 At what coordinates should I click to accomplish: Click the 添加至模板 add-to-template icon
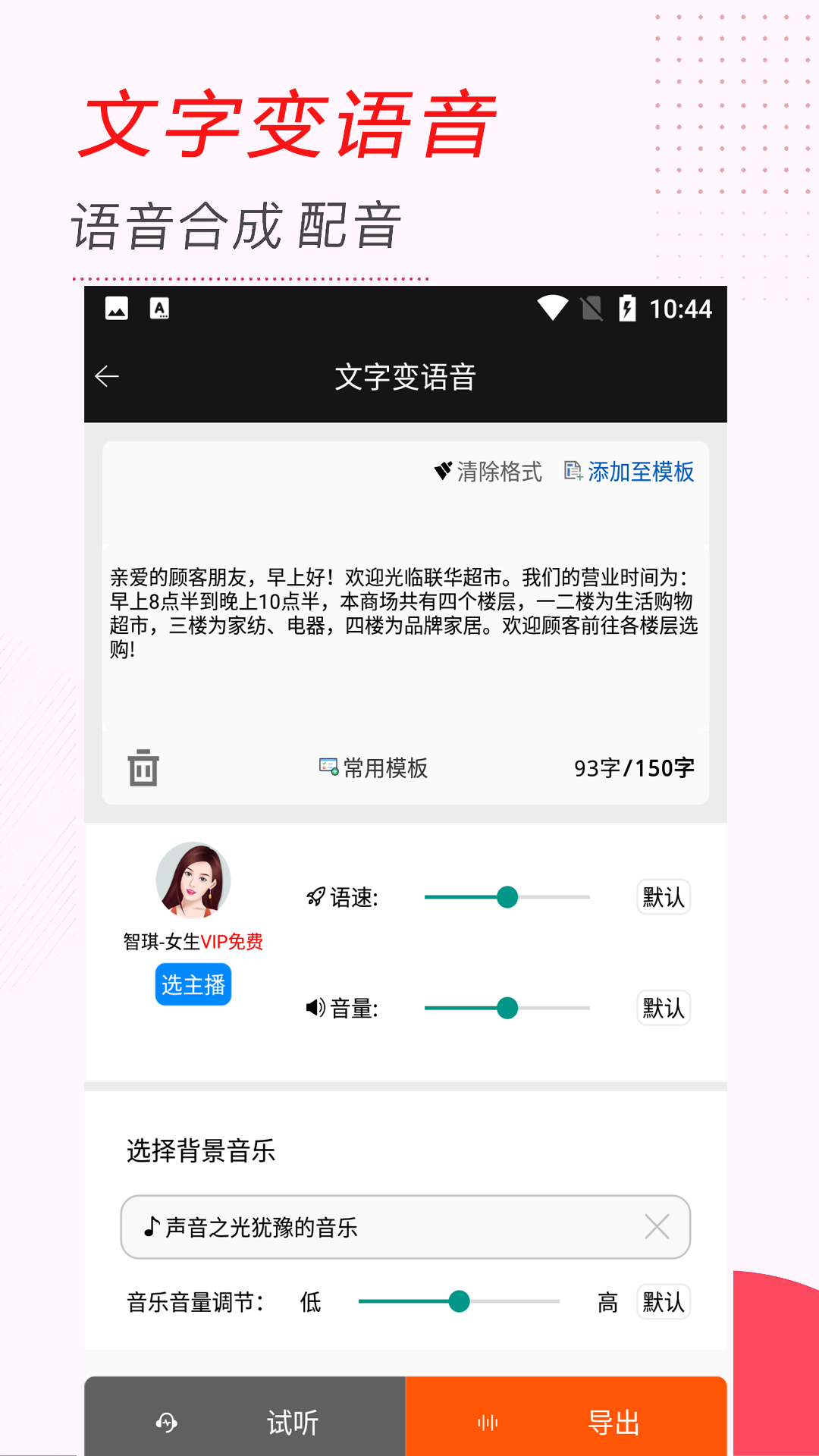574,470
